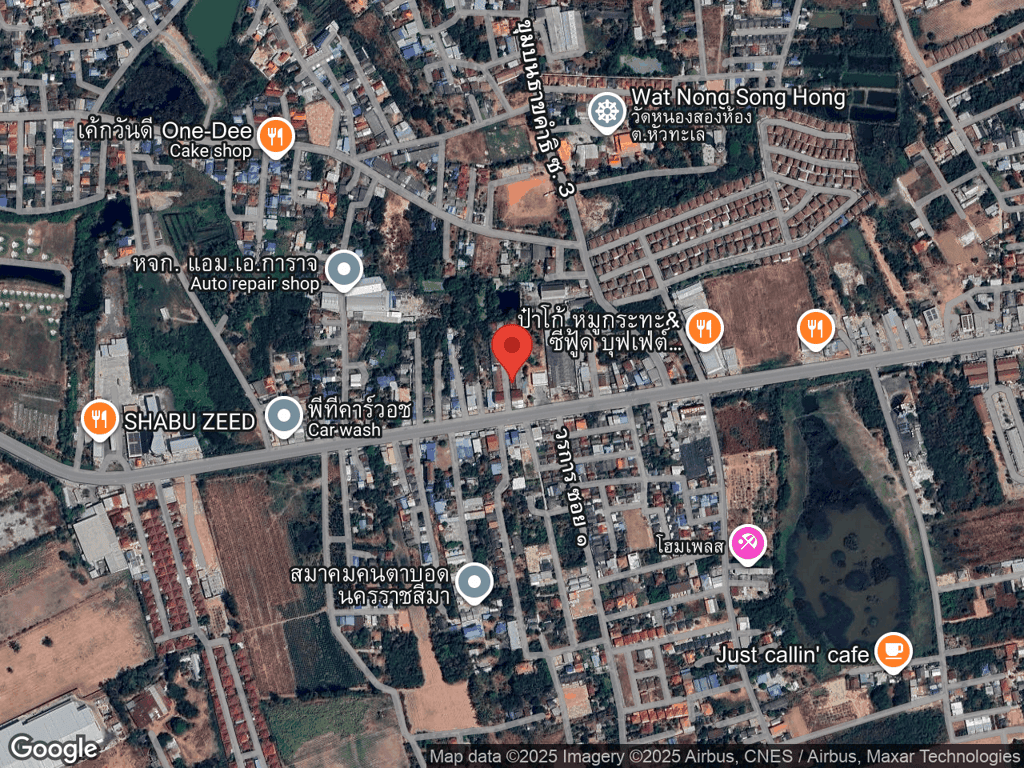Open the ป้าโก้ หมูกระทะ buffet restaurant marker

(x=705, y=327)
